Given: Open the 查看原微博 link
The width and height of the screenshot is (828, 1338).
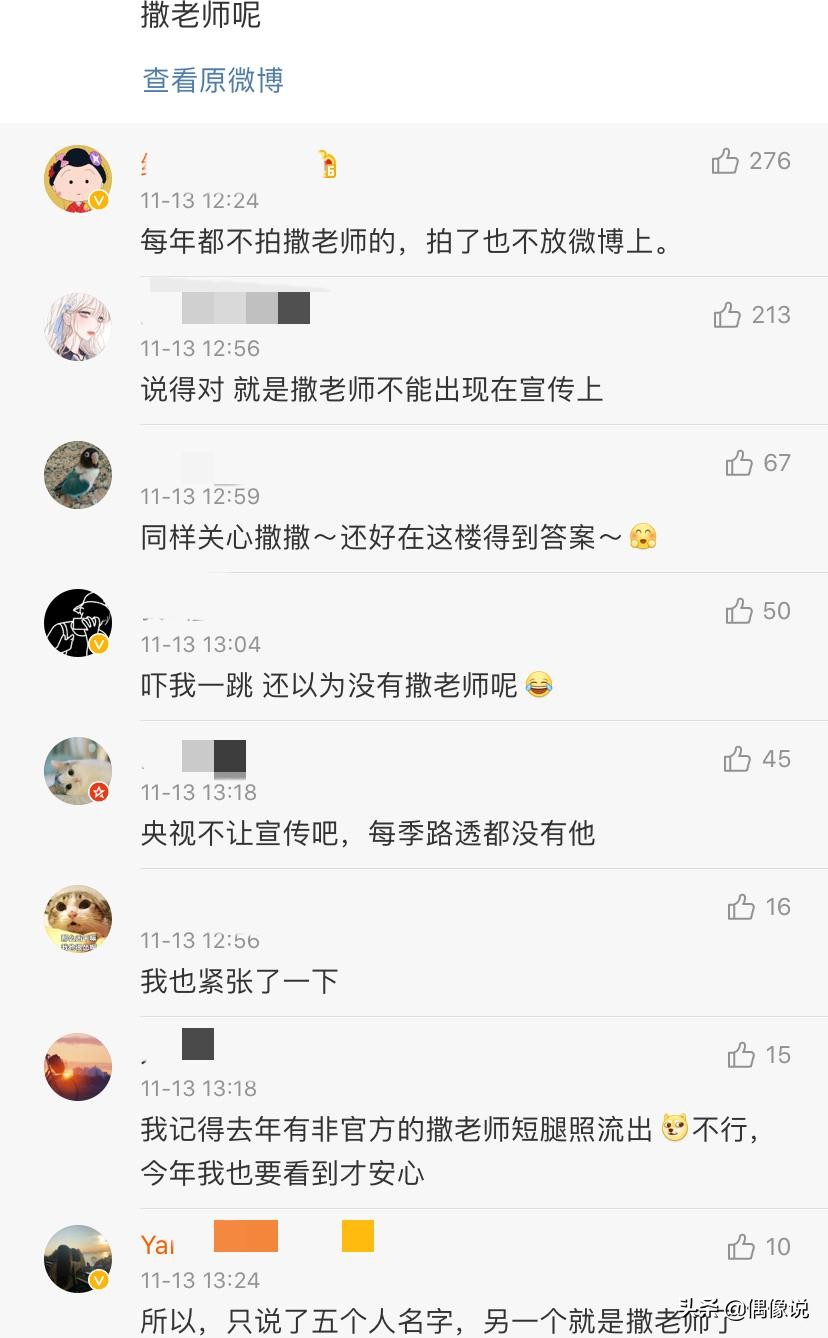Looking at the screenshot, I should 213,80.
